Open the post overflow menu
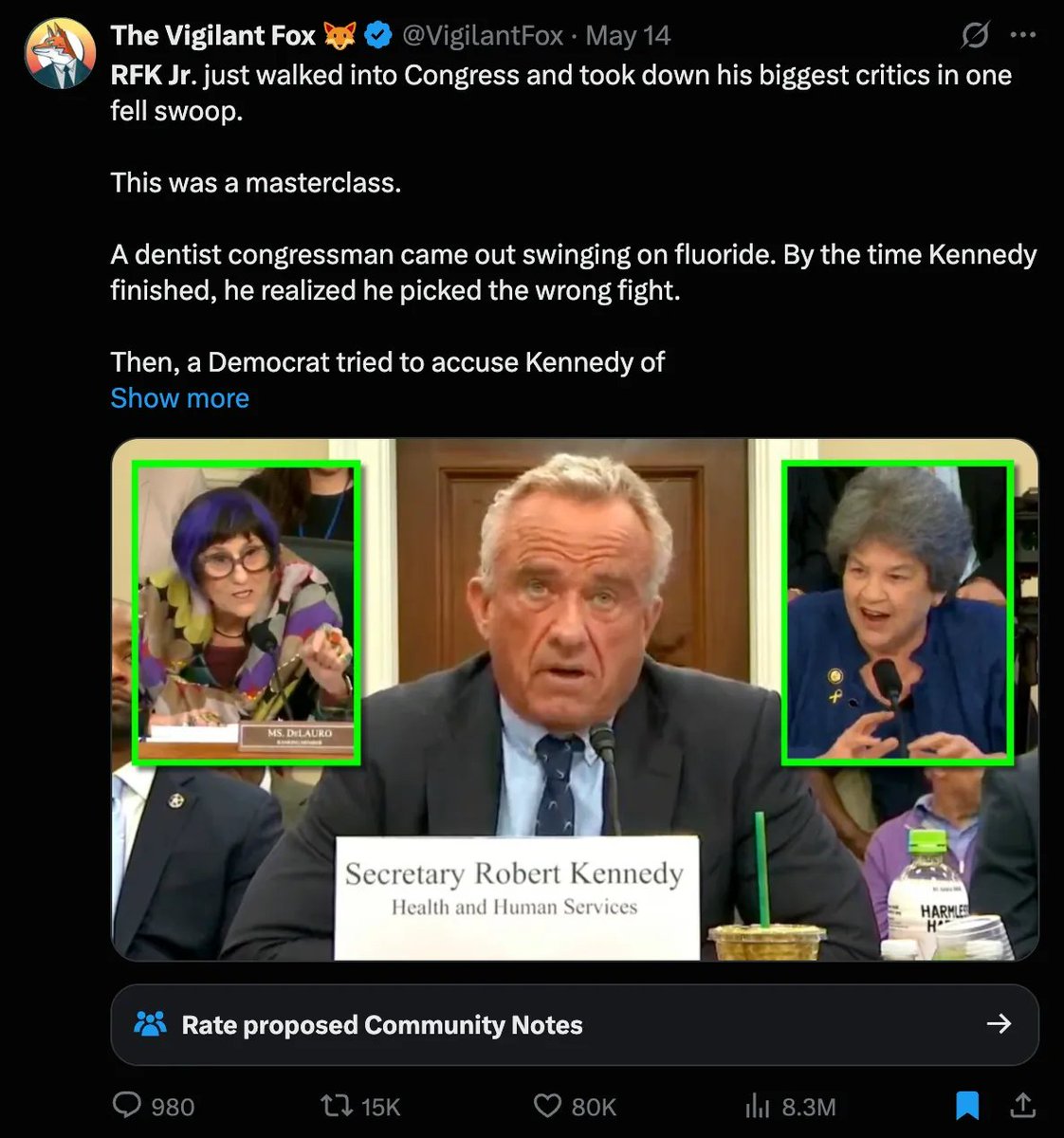Viewport: 1064px width, 1138px height. point(1023,36)
